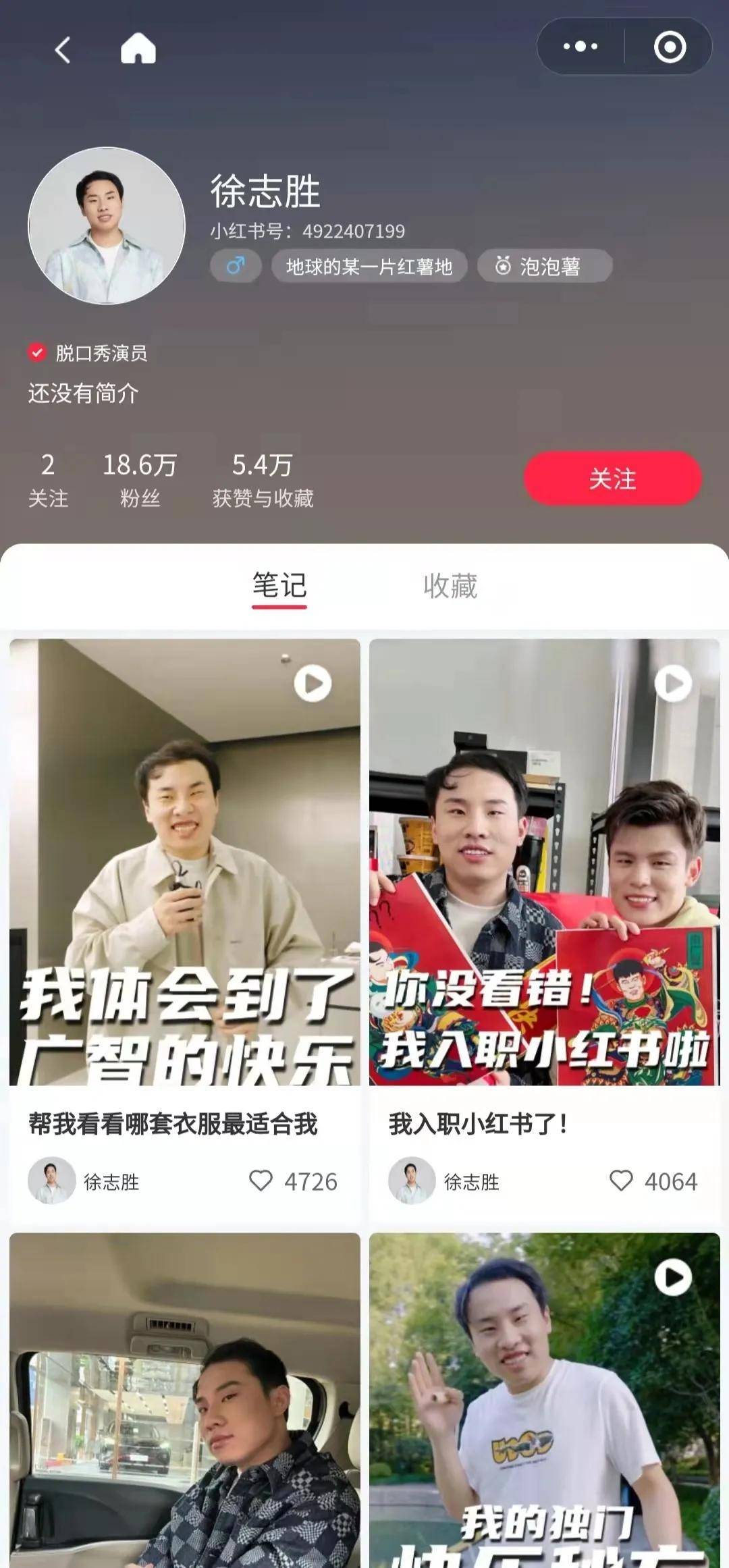Open the profile avatar photo

tap(107, 226)
